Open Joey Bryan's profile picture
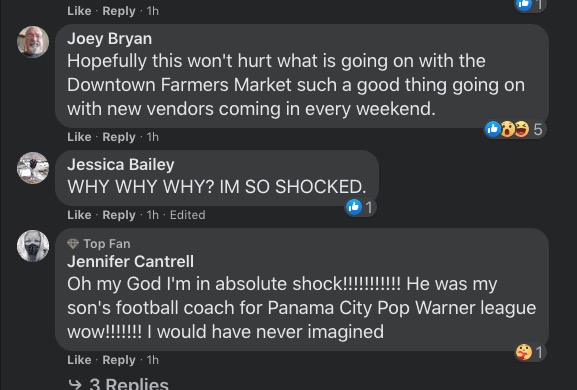 [33, 42]
